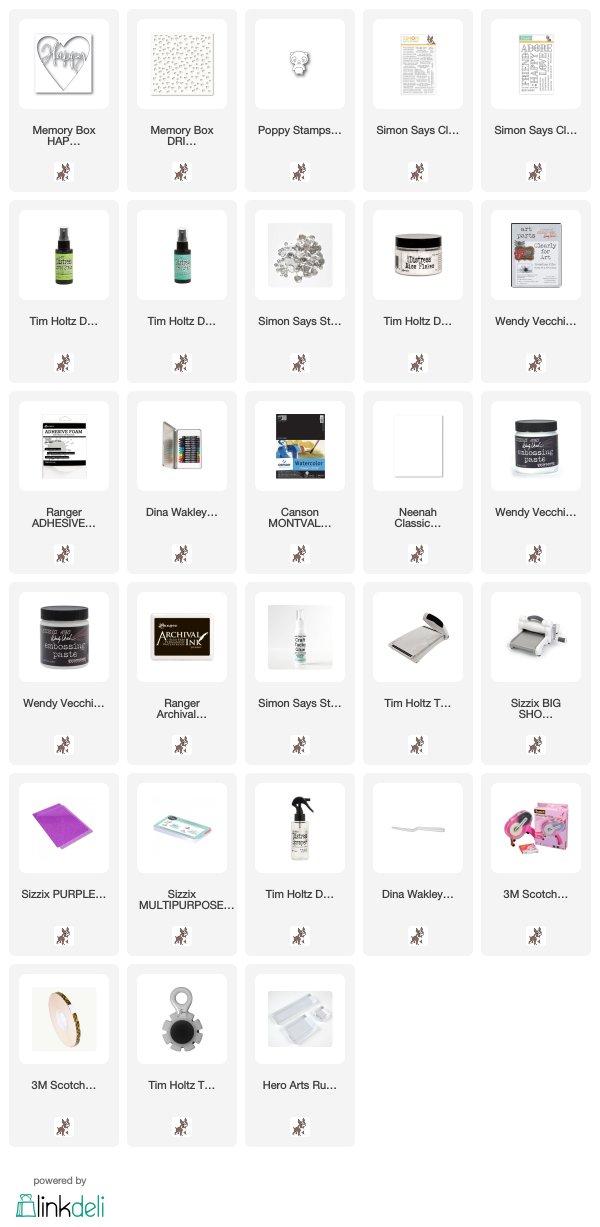Open the Sizzix MULTIPURPOSE platform product
This screenshot has height=1227, width=600.
tap(182, 864)
